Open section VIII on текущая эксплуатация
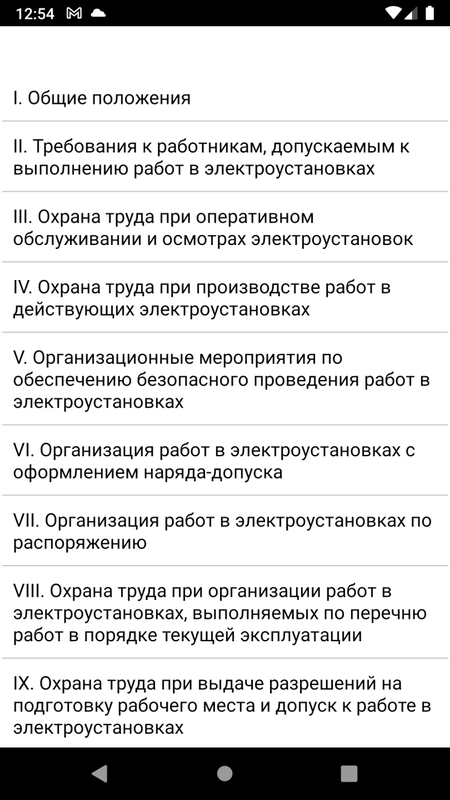Image resolution: width=450 pixels, height=800 pixels. coord(225,612)
